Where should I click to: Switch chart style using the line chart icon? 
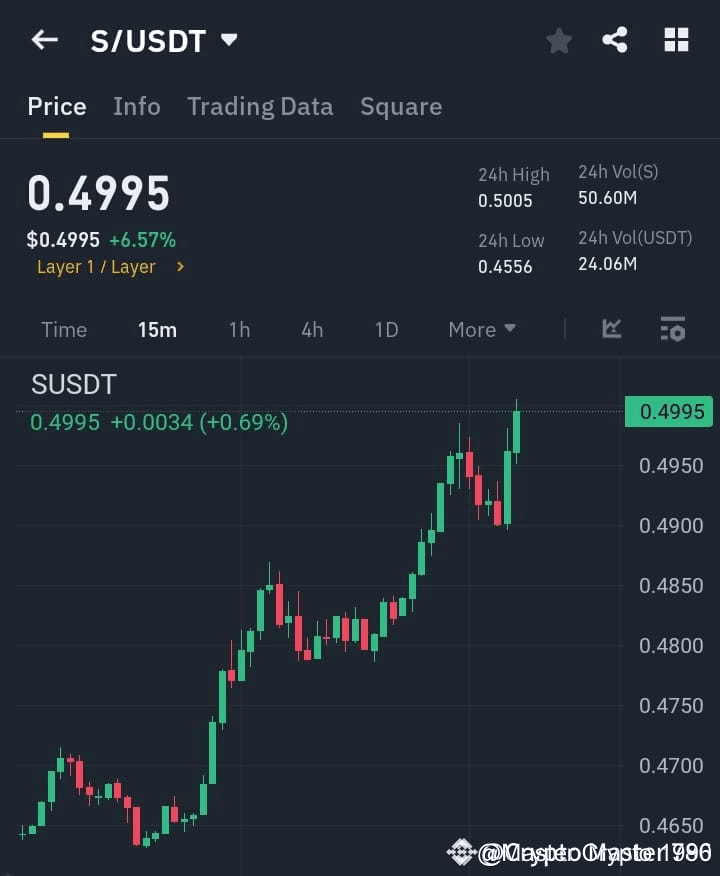[x=610, y=329]
